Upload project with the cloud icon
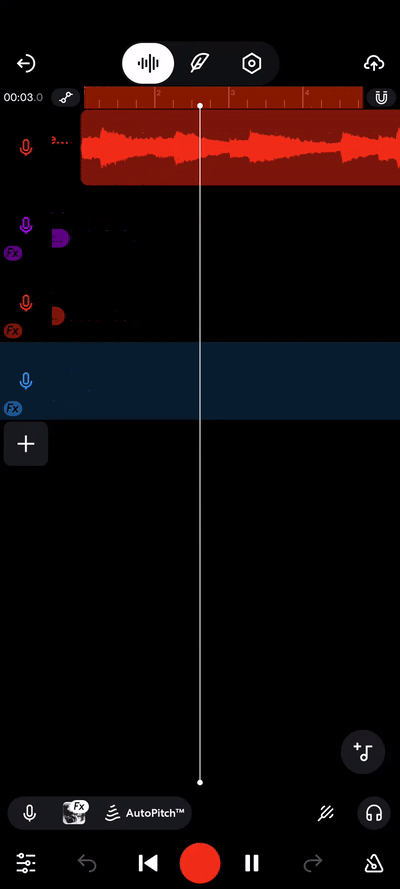The image size is (400, 889). tap(374, 64)
